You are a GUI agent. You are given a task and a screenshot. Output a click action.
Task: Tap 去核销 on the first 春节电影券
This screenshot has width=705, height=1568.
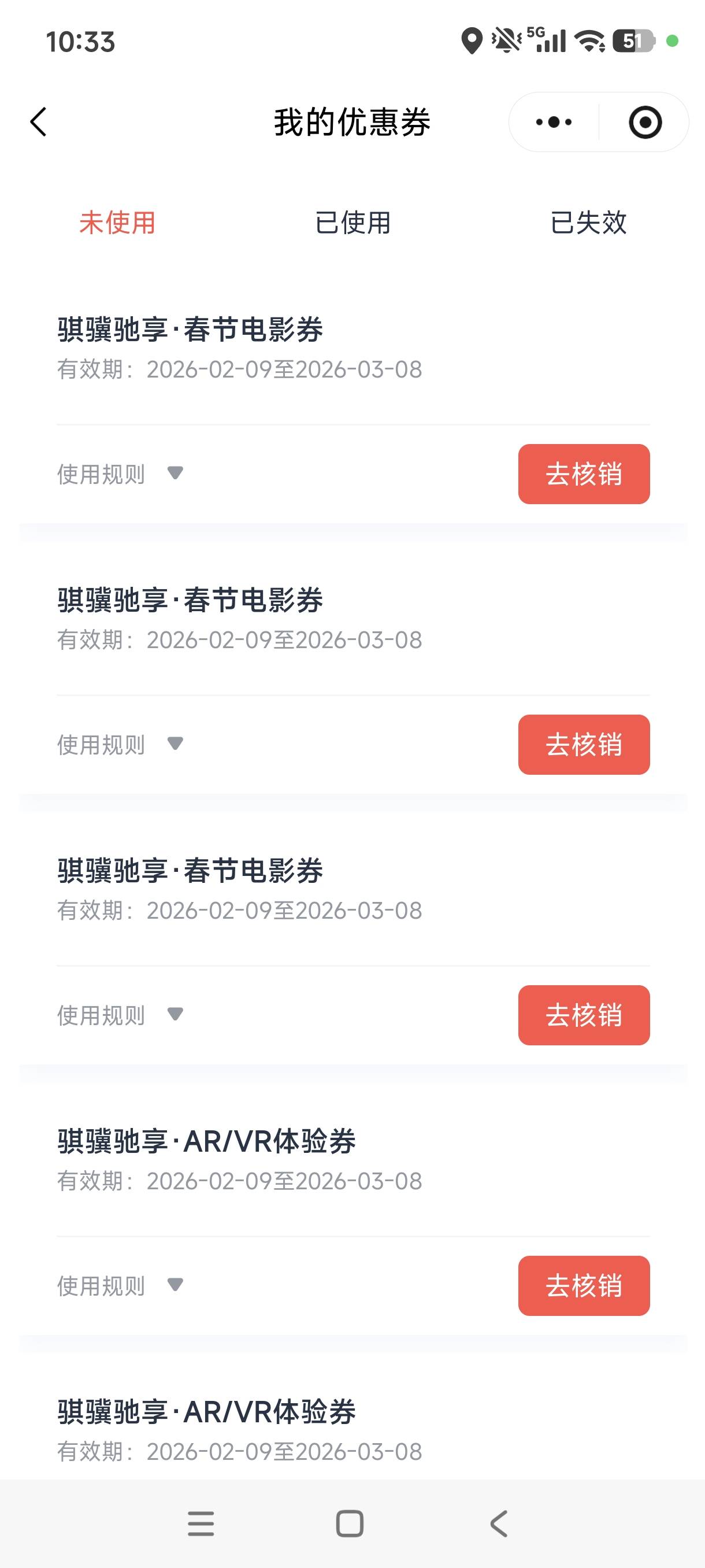coord(584,474)
